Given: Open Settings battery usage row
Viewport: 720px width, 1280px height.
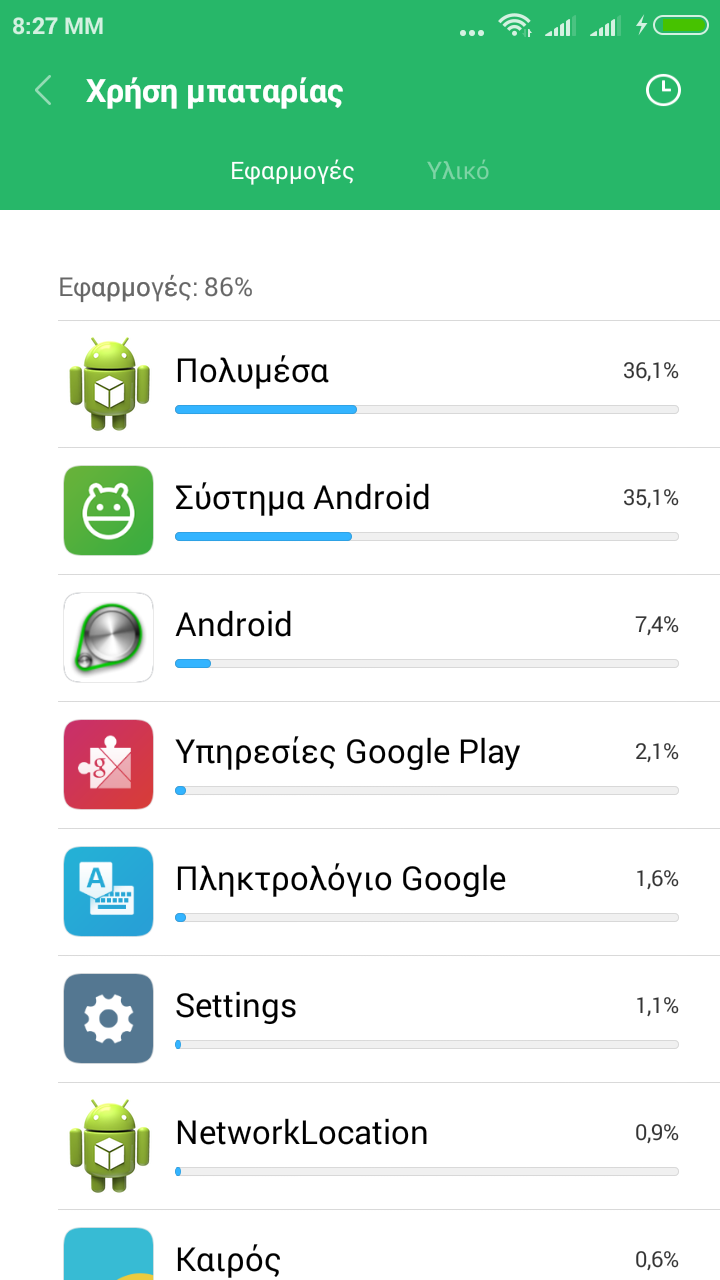Looking at the screenshot, I should pyautogui.click(x=388, y=1019).
